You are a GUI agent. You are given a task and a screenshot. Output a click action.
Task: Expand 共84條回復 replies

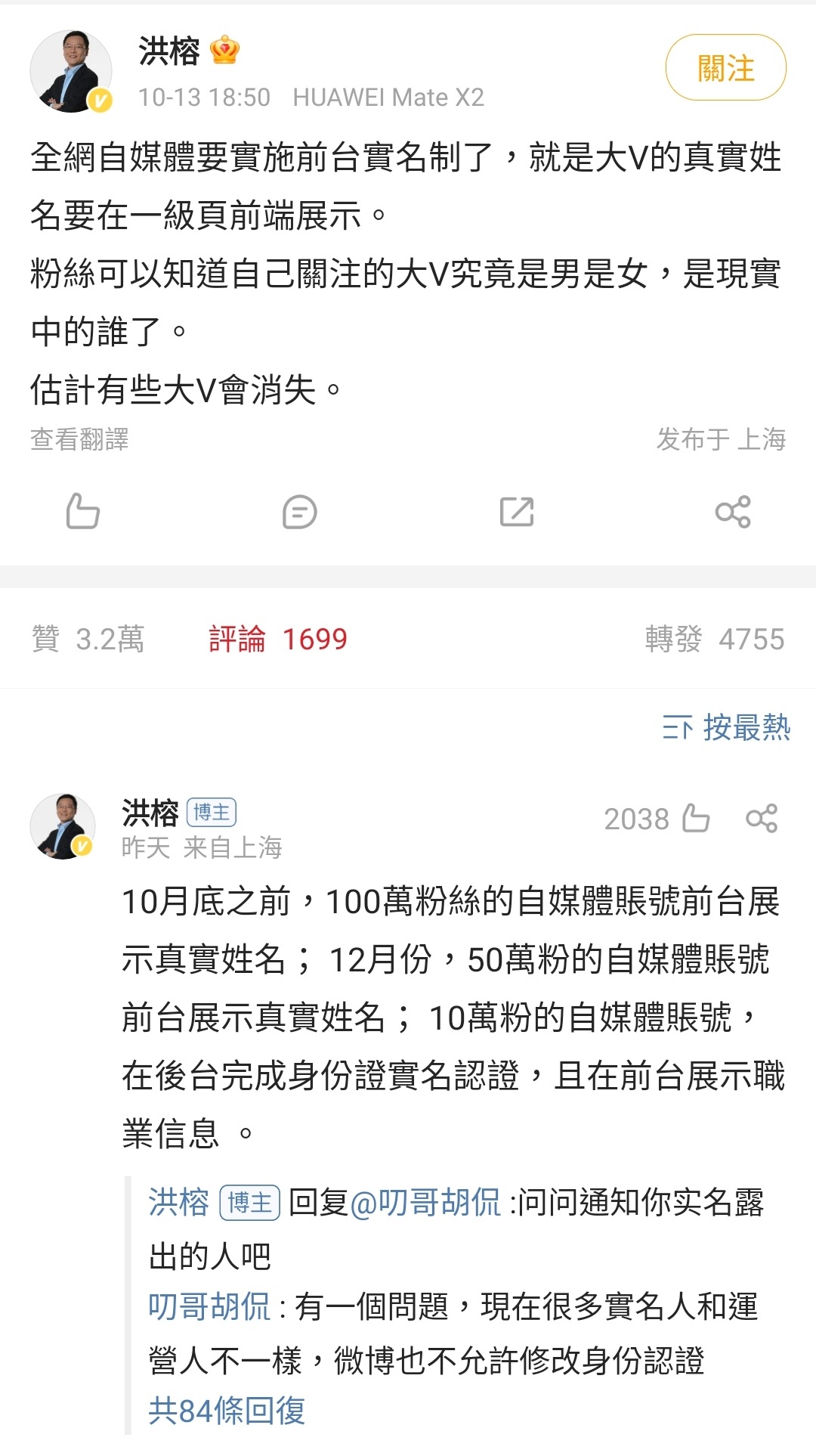[227, 1411]
